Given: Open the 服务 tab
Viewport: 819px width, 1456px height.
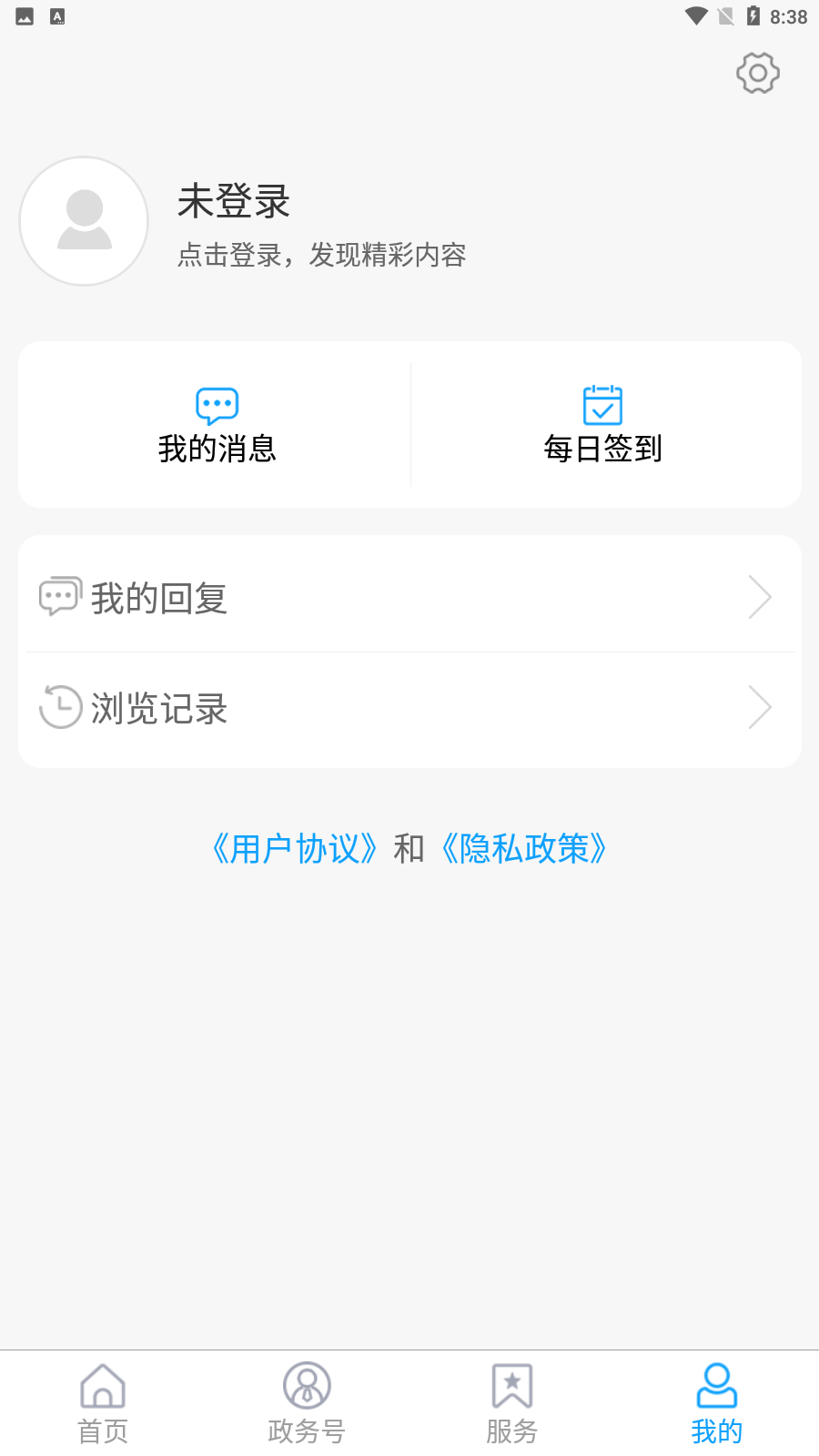Looking at the screenshot, I should (x=511, y=1402).
